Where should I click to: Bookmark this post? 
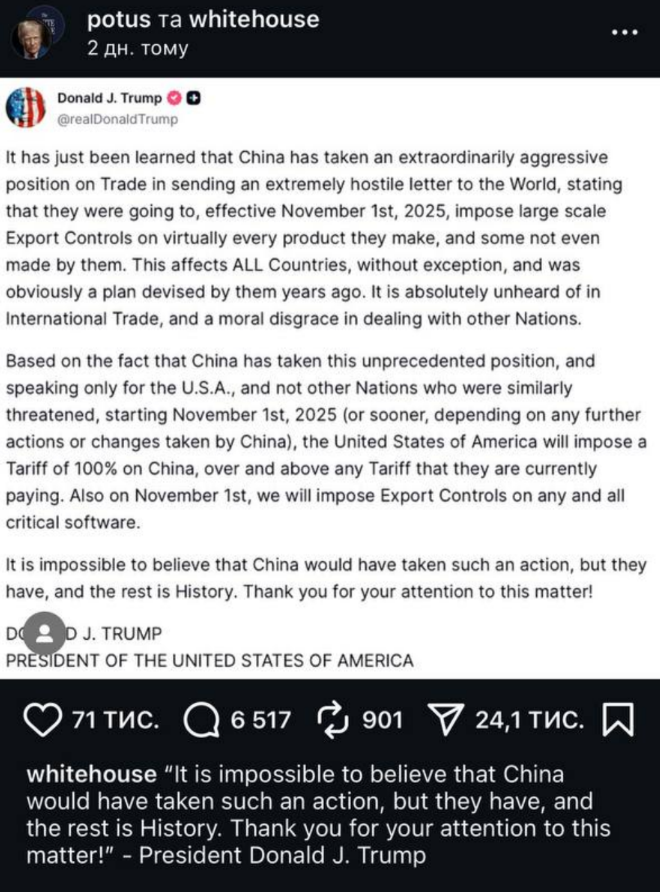618,720
